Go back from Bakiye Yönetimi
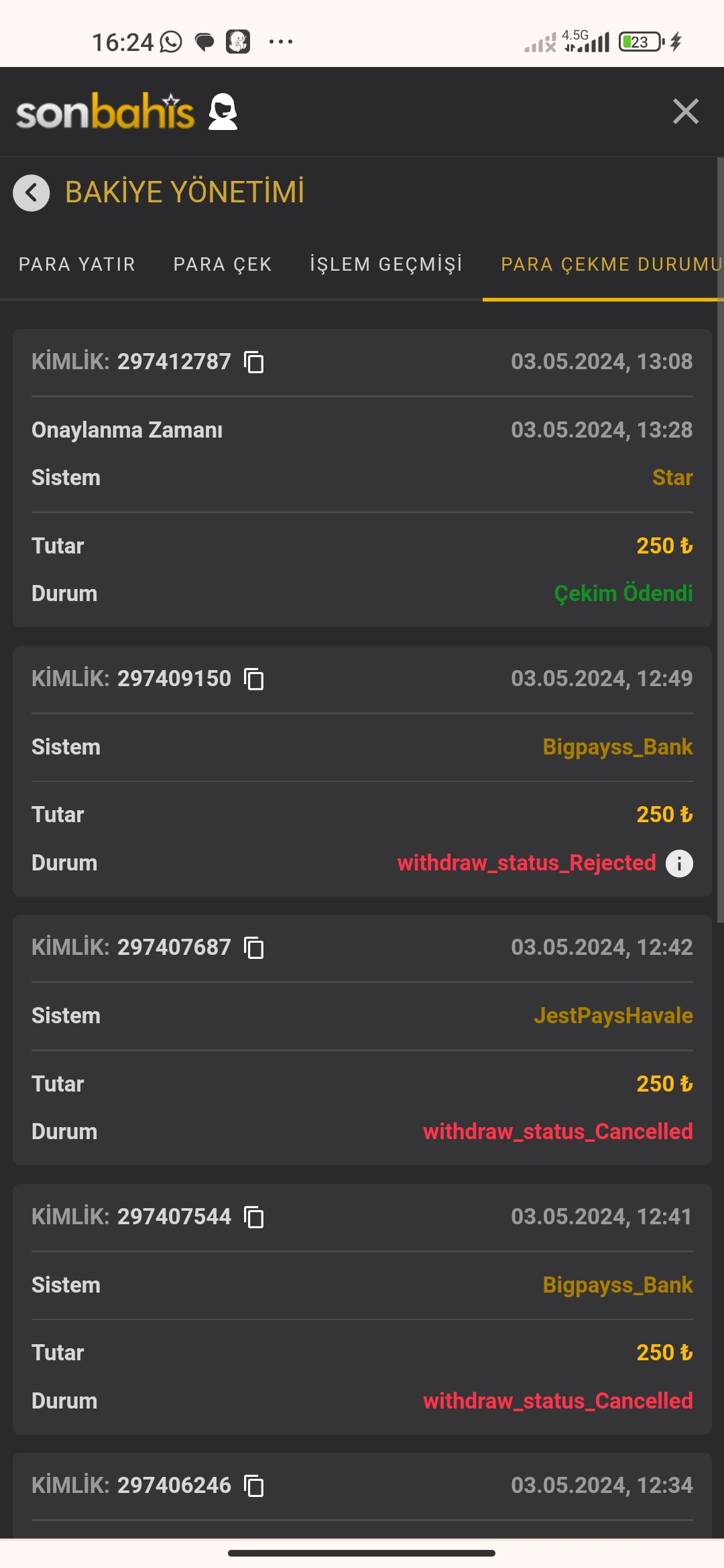Viewport: 724px width, 1568px height. click(x=31, y=193)
